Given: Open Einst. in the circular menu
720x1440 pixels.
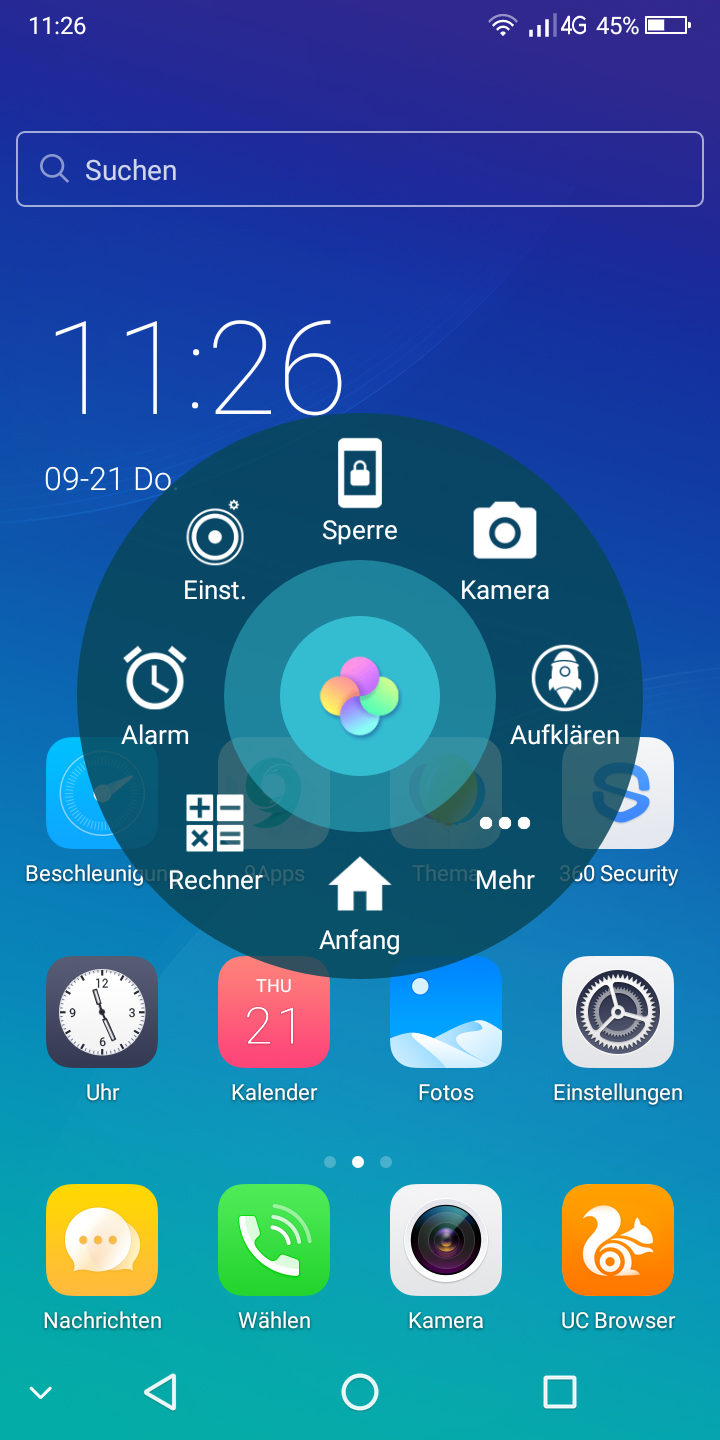Looking at the screenshot, I should click(x=215, y=550).
